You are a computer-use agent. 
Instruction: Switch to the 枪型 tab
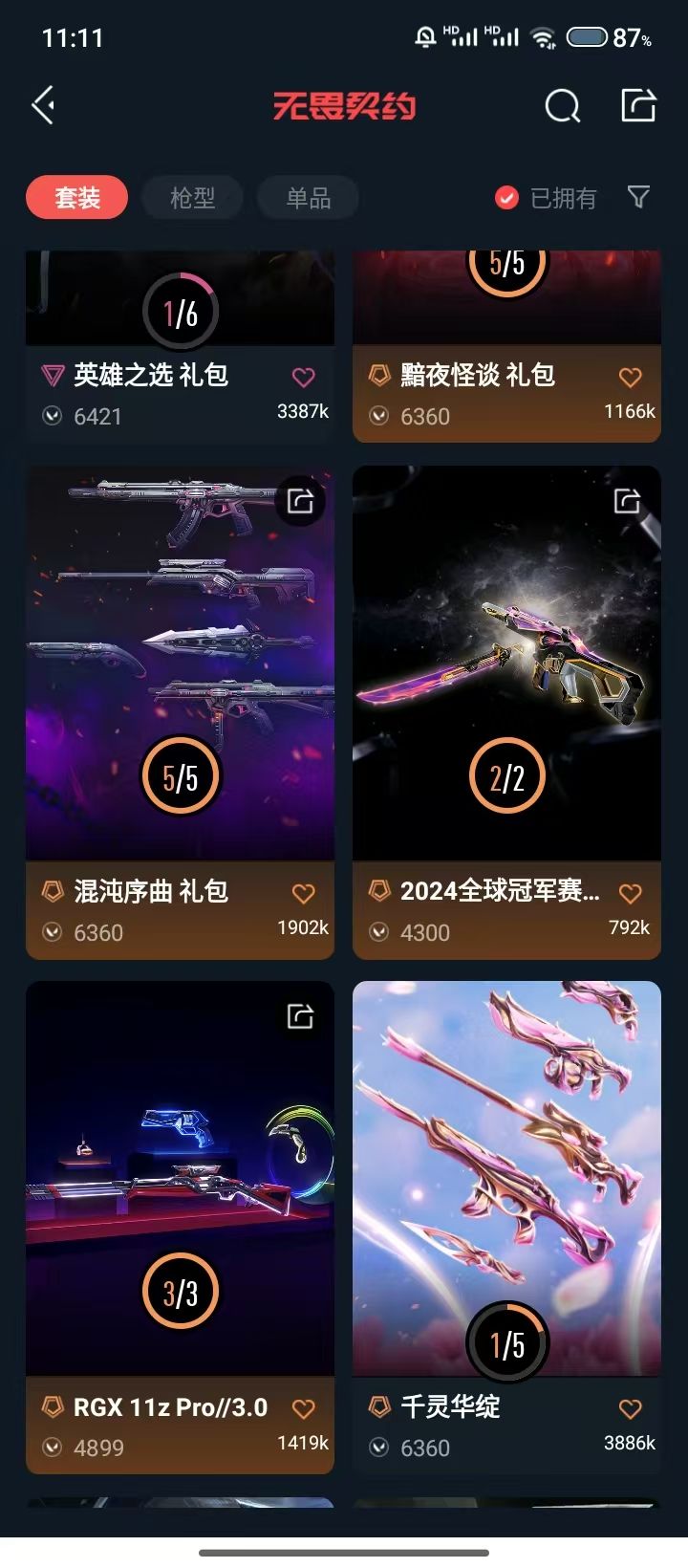pos(192,198)
